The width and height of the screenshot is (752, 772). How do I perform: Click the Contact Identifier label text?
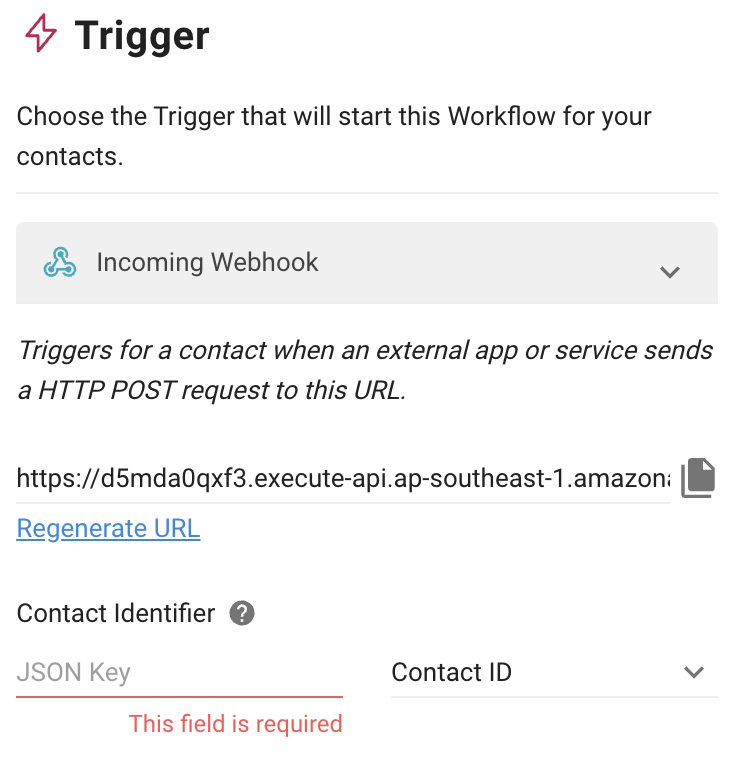113,613
